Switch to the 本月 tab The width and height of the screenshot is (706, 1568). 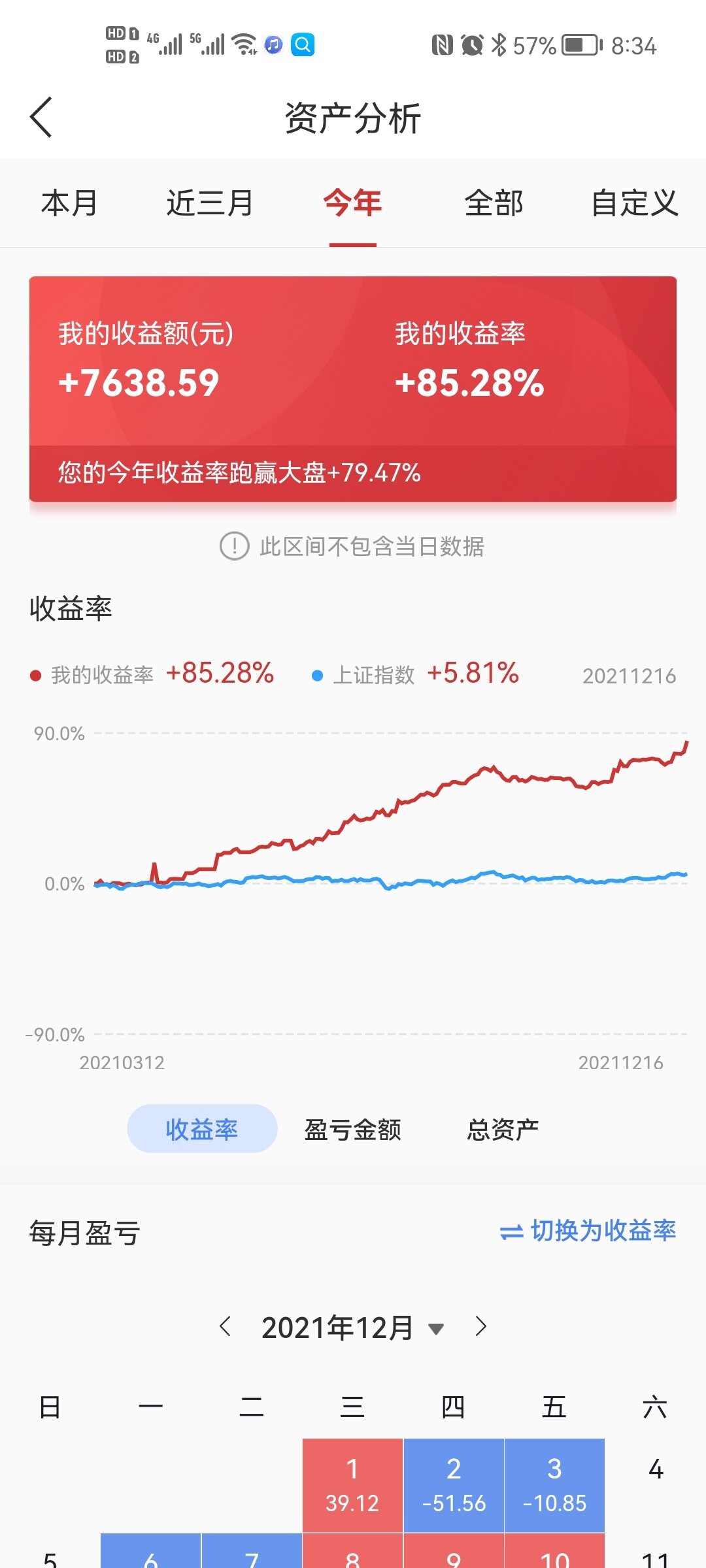click(x=69, y=203)
